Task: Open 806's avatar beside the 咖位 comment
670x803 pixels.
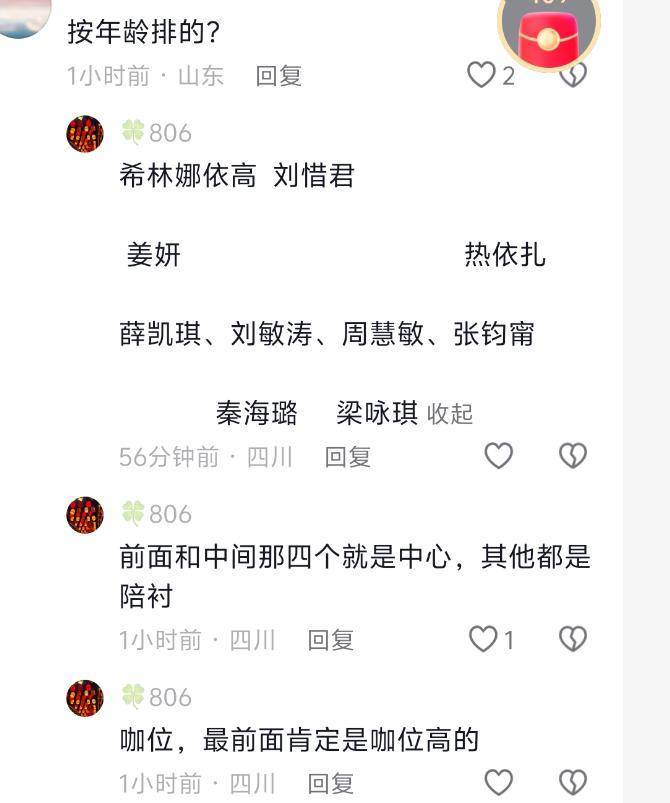Action: (x=85, y=697)
